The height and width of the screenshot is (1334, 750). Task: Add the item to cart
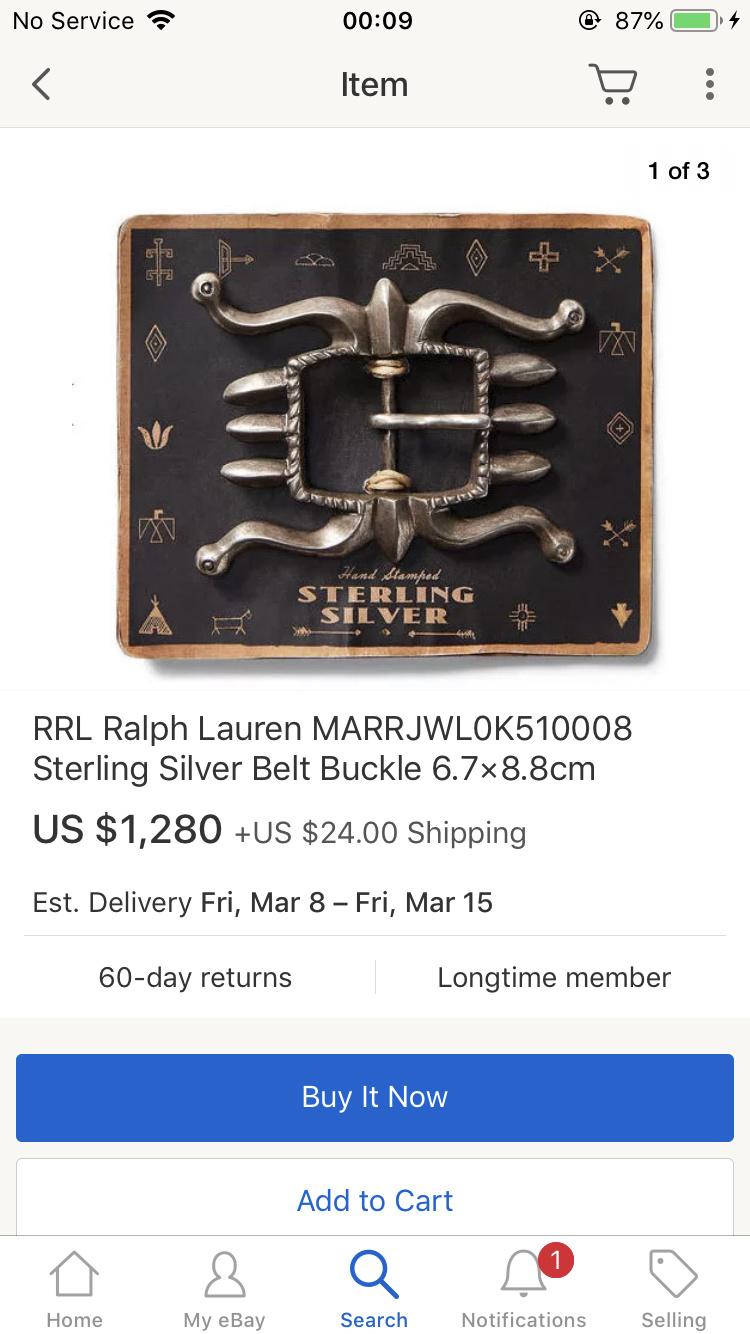pos(375,1200)
